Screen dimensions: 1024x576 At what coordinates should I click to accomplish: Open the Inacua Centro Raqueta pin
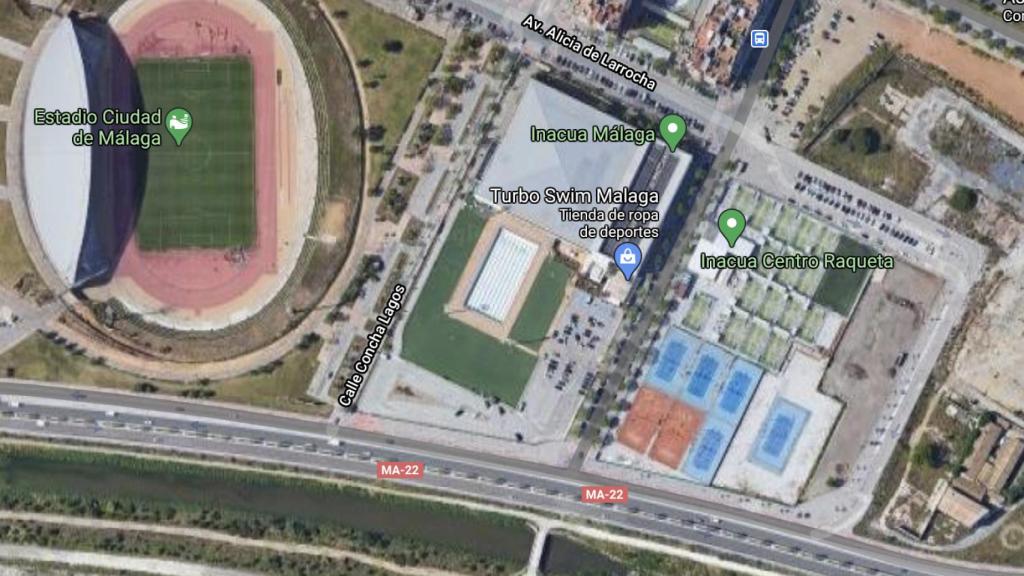[x=732, y=225]
